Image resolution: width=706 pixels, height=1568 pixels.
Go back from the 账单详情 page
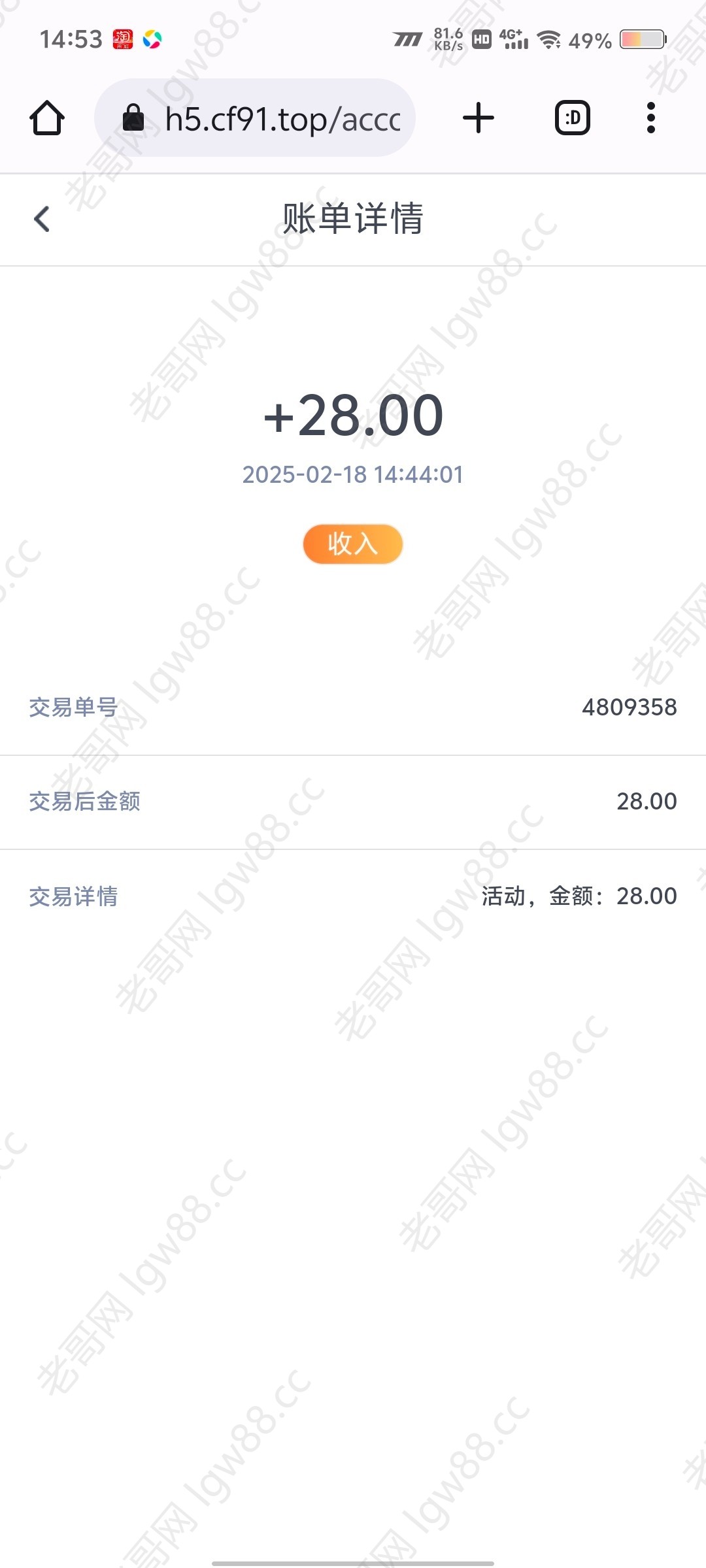pos(42,219)
